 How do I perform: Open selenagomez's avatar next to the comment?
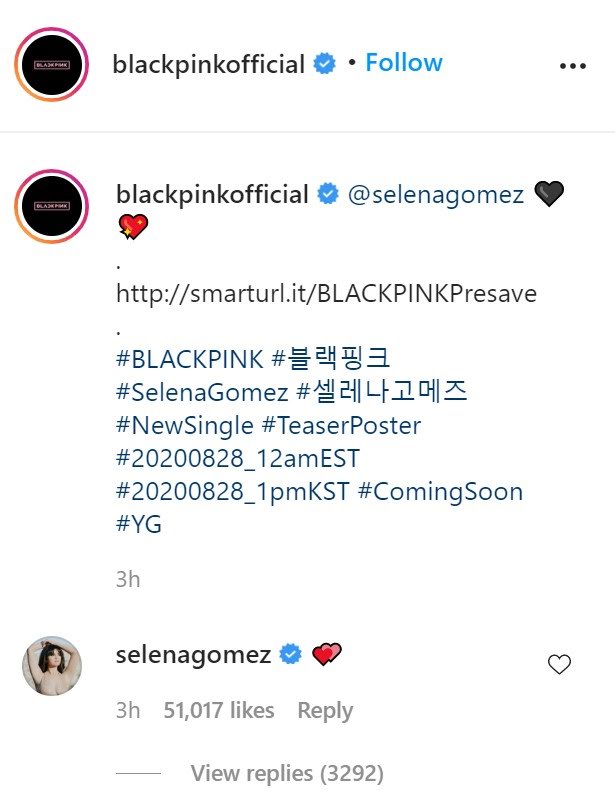pos(51,665)
